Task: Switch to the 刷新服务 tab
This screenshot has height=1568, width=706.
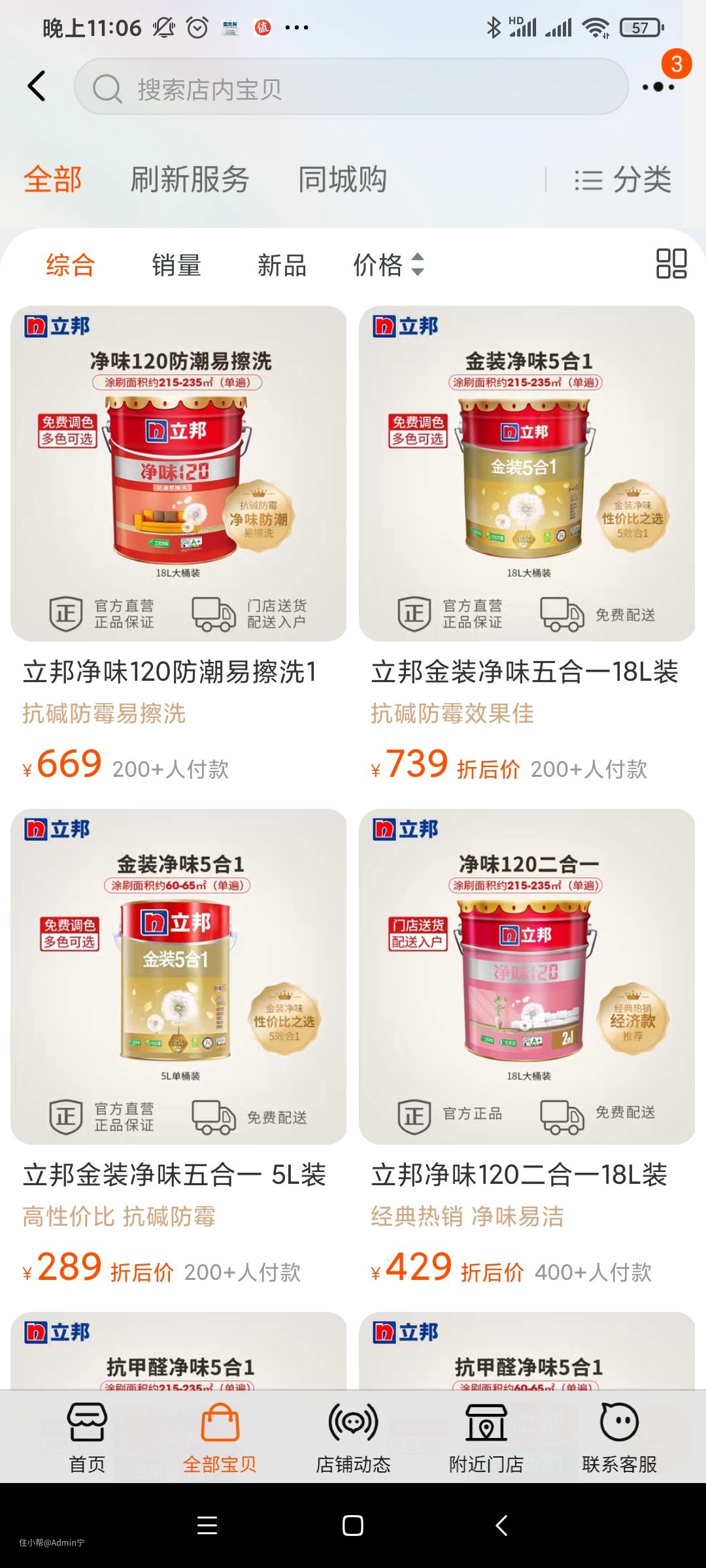Action: pyautogui.click(x=190, y=180)
